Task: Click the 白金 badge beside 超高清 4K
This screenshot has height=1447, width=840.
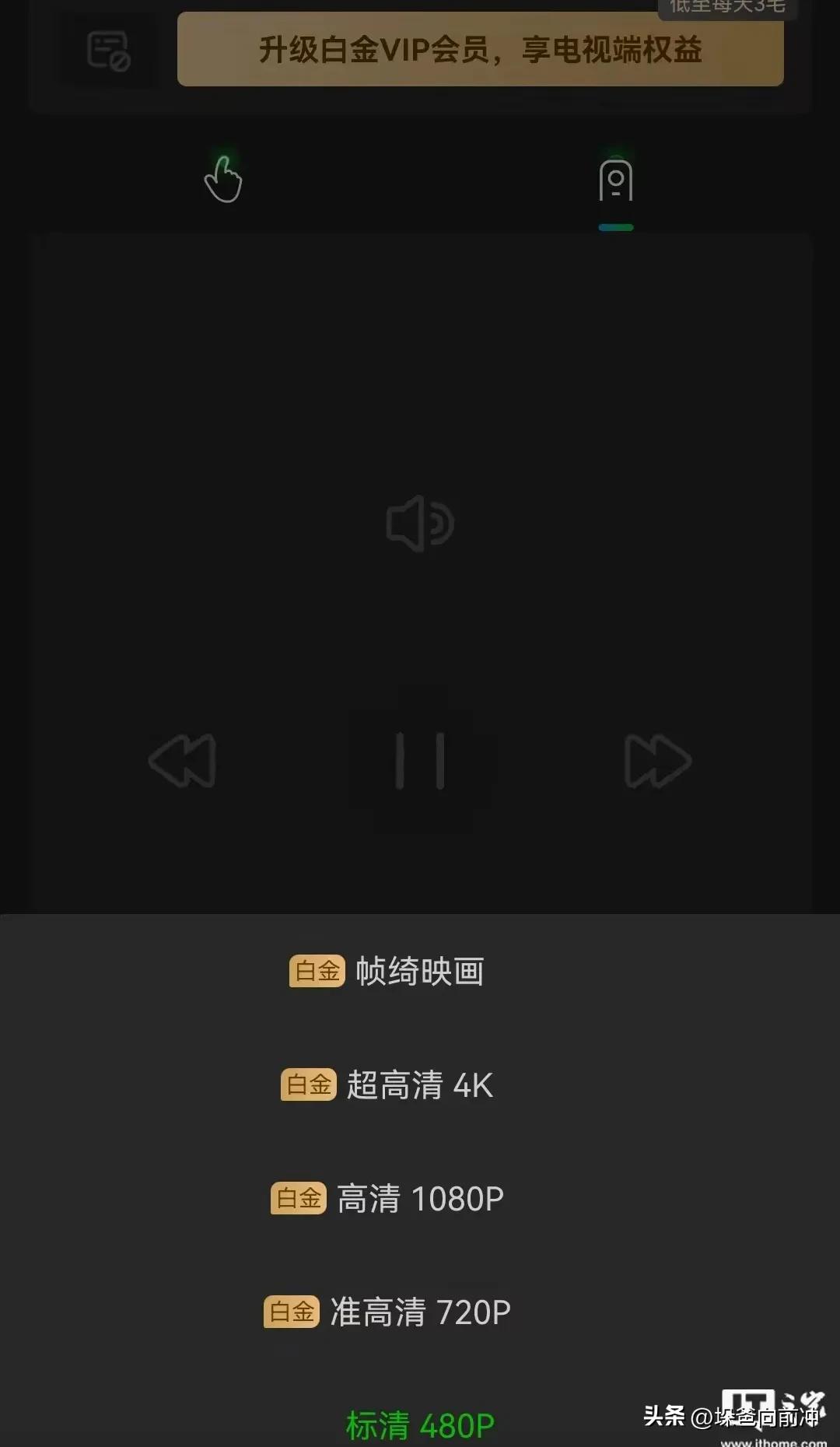Action: 309,1084
